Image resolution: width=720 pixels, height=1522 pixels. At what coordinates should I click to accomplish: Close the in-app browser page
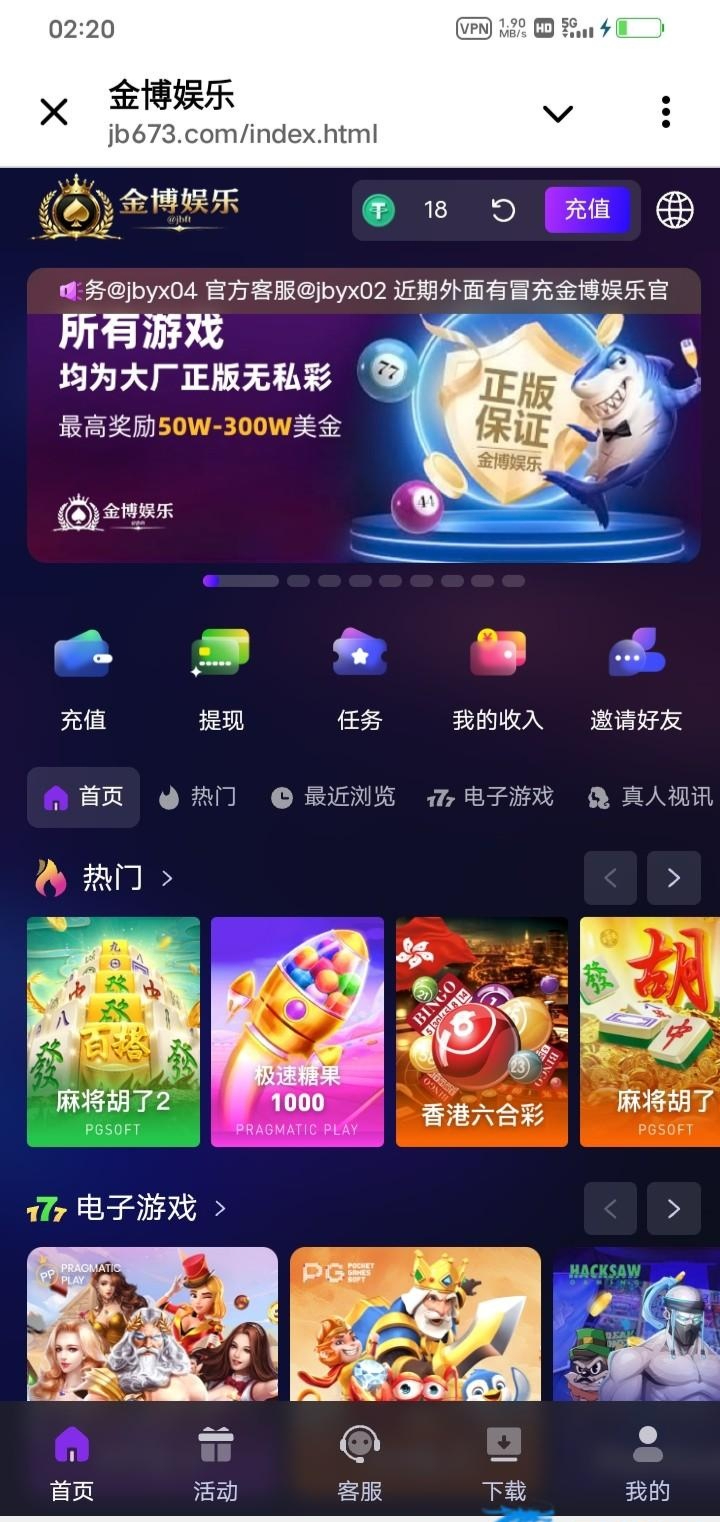(x=54, y=112)
